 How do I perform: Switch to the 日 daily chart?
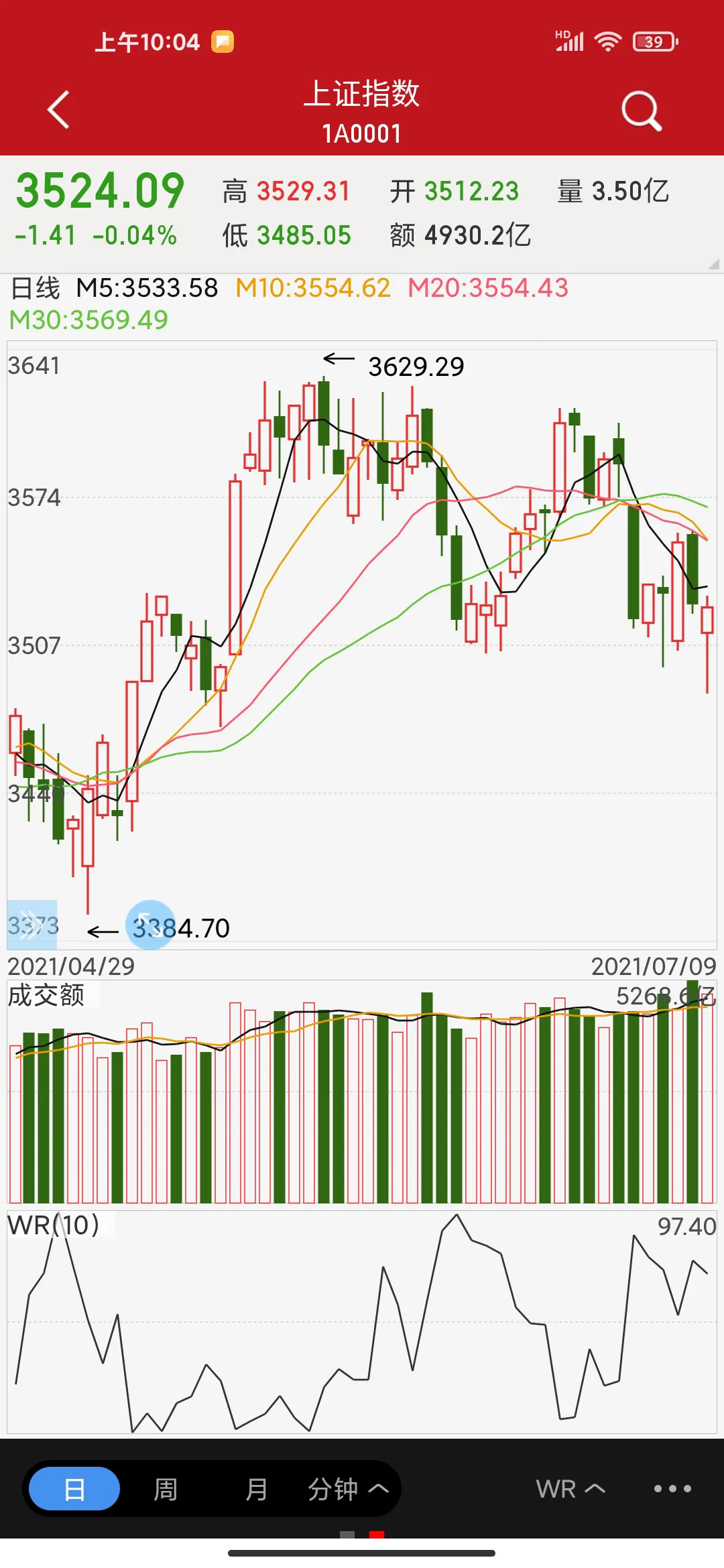point(74,1489)
